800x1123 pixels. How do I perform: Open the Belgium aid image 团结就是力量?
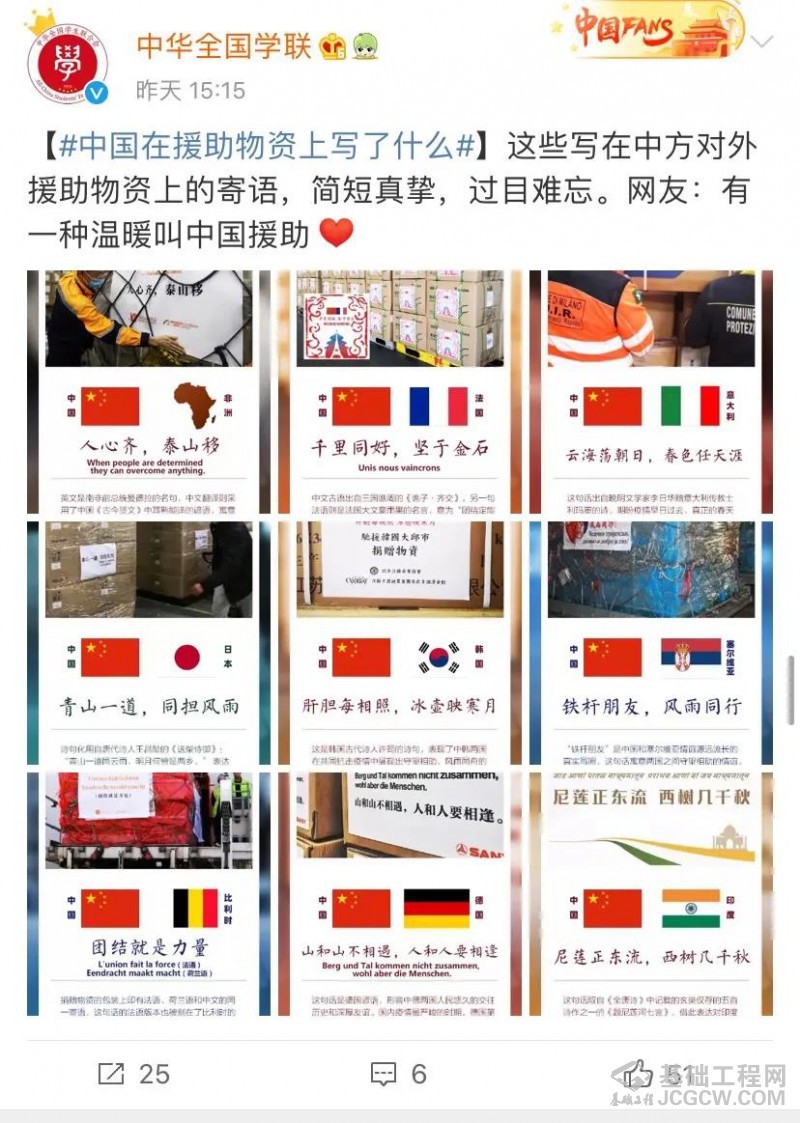coord(148,893)
